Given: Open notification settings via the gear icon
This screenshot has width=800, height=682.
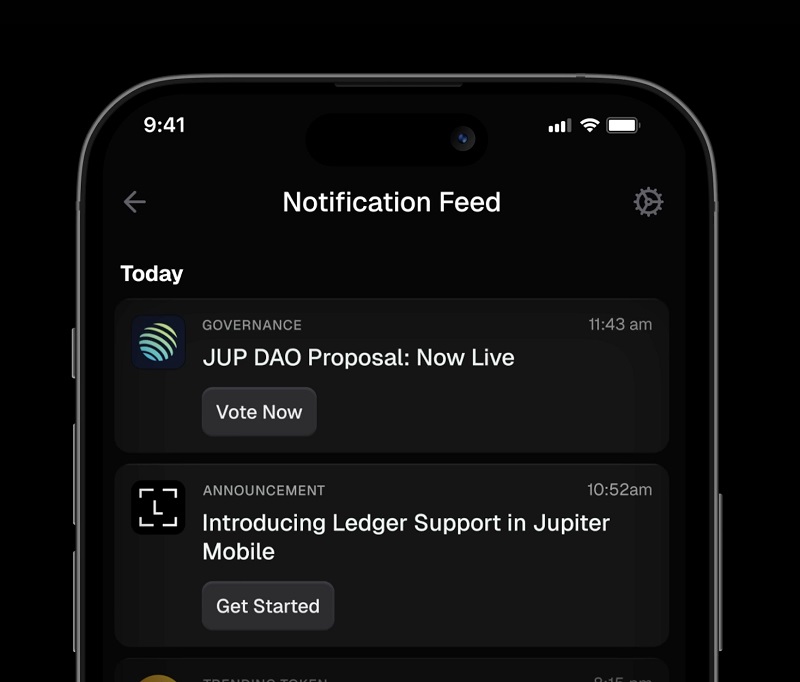Looking at the screenshot, I should click(648, 202).
